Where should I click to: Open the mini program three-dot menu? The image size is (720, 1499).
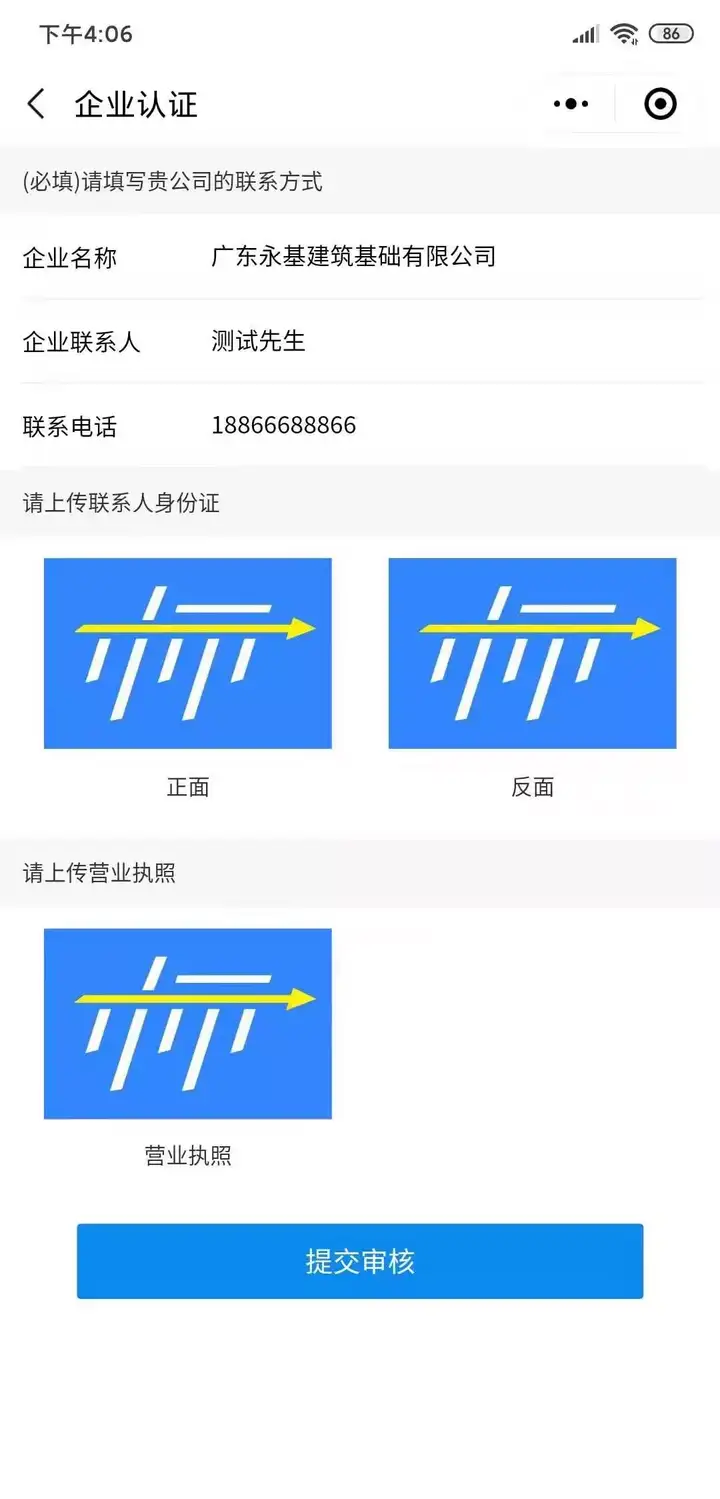pyautogui.click(x=571, y=104)
